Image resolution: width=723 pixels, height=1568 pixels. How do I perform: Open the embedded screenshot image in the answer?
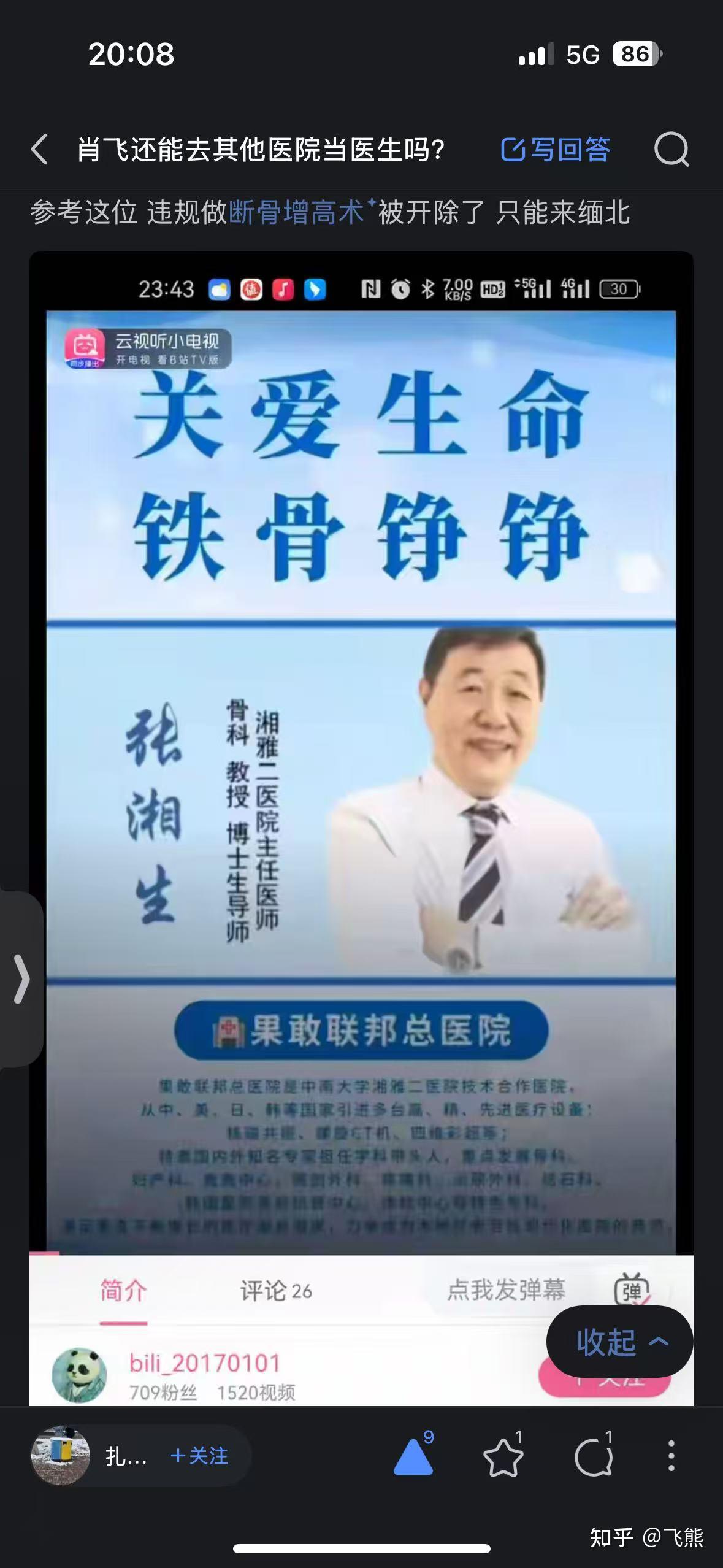(x=361, y=828)
